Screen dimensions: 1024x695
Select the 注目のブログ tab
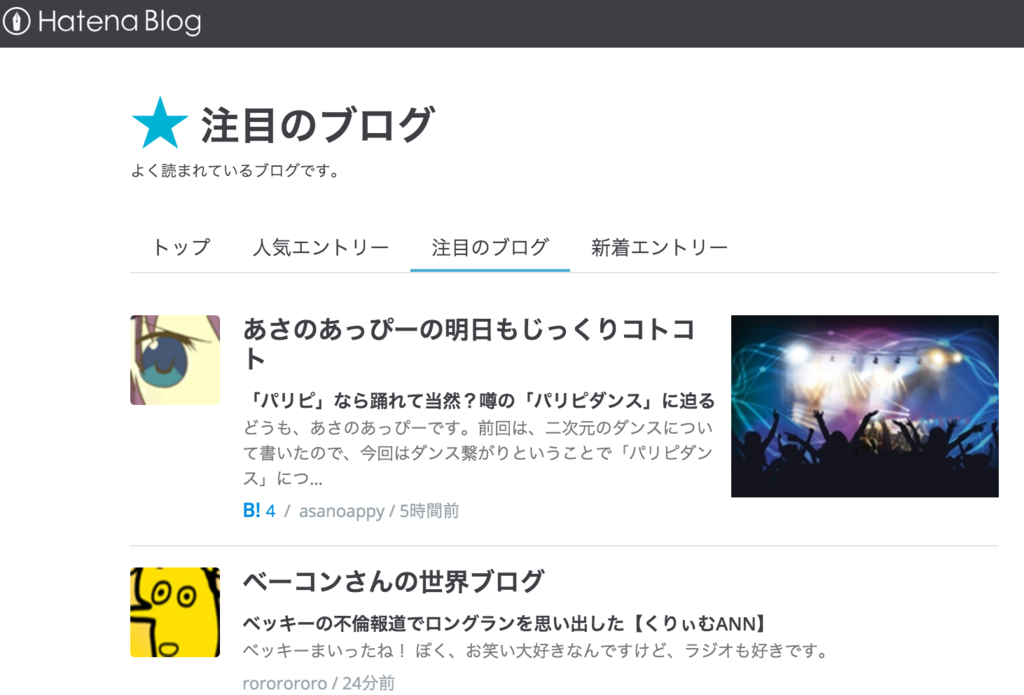[x=490, y=247]
